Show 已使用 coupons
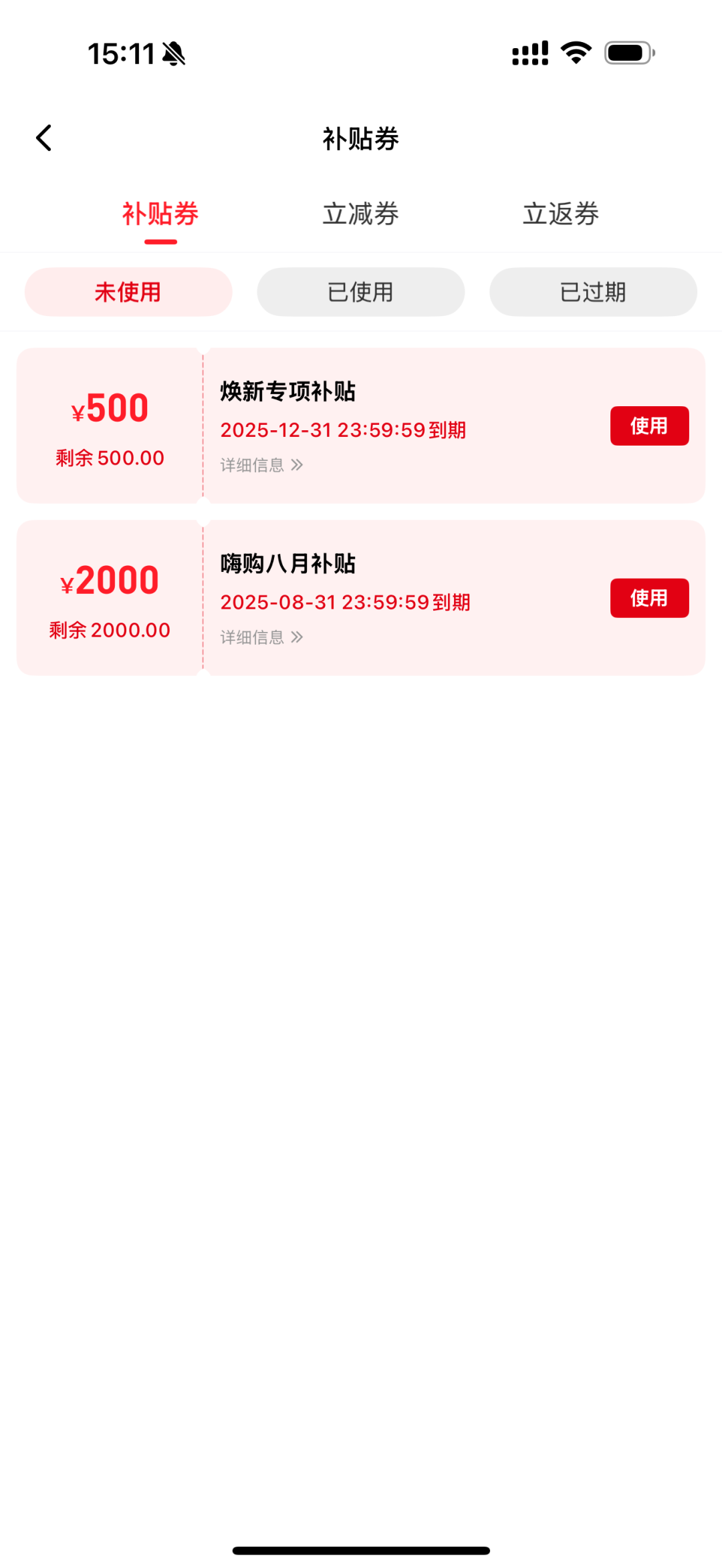This screenshot has height=1568, width=722. click(x=360, y=292)
